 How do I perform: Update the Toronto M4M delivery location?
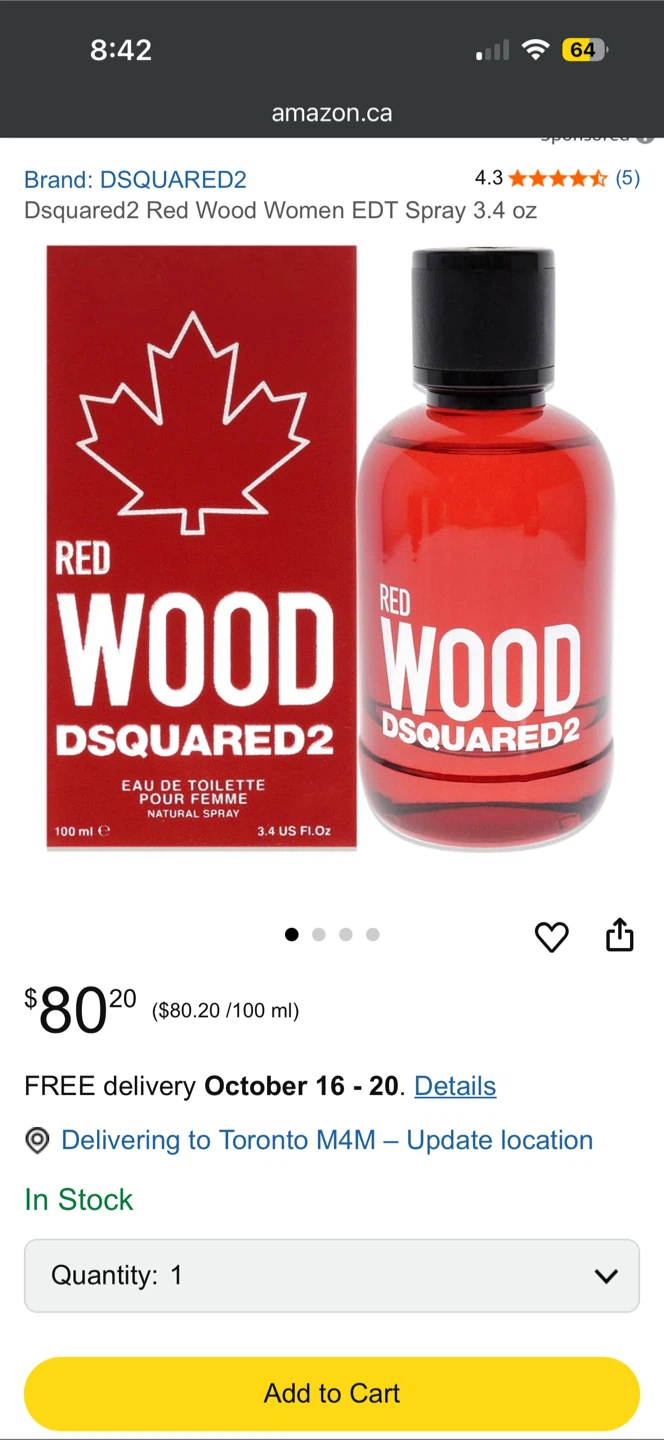point(326,1140)
